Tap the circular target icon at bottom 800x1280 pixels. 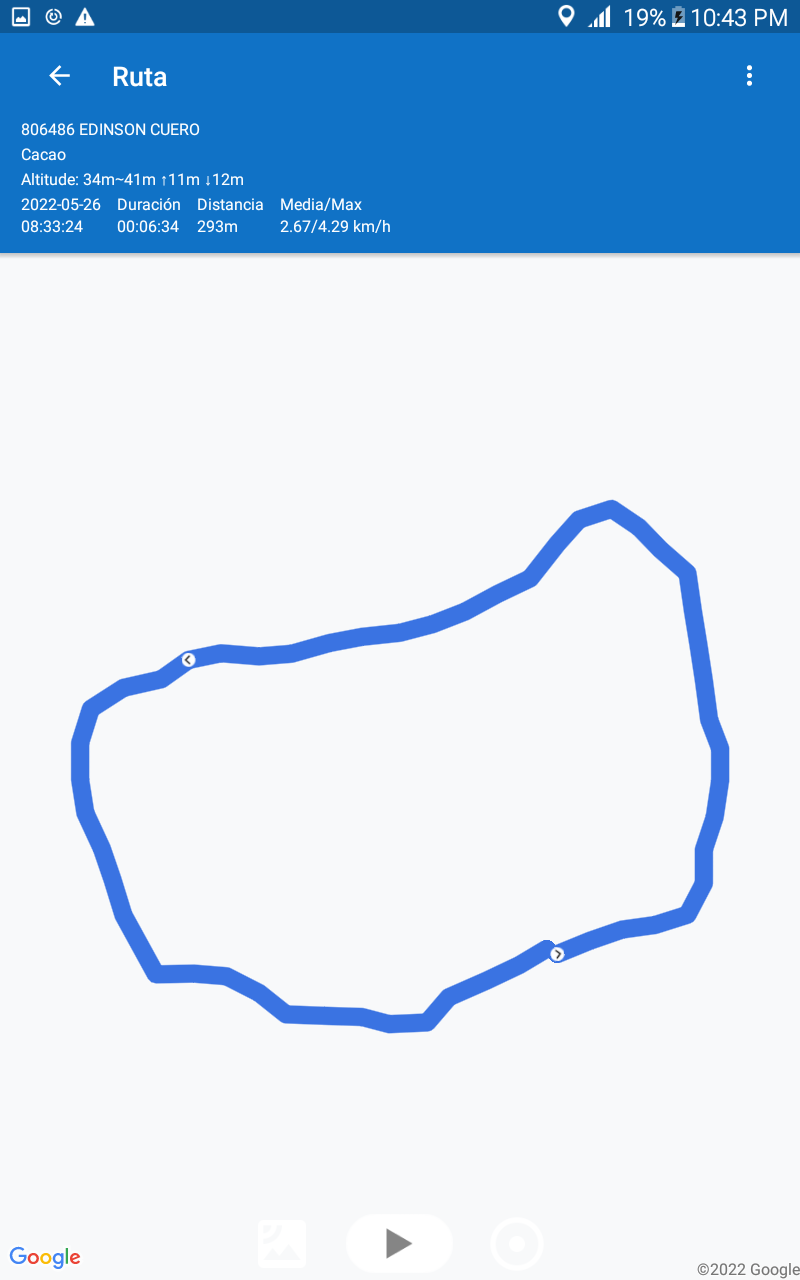[517, 1244]
